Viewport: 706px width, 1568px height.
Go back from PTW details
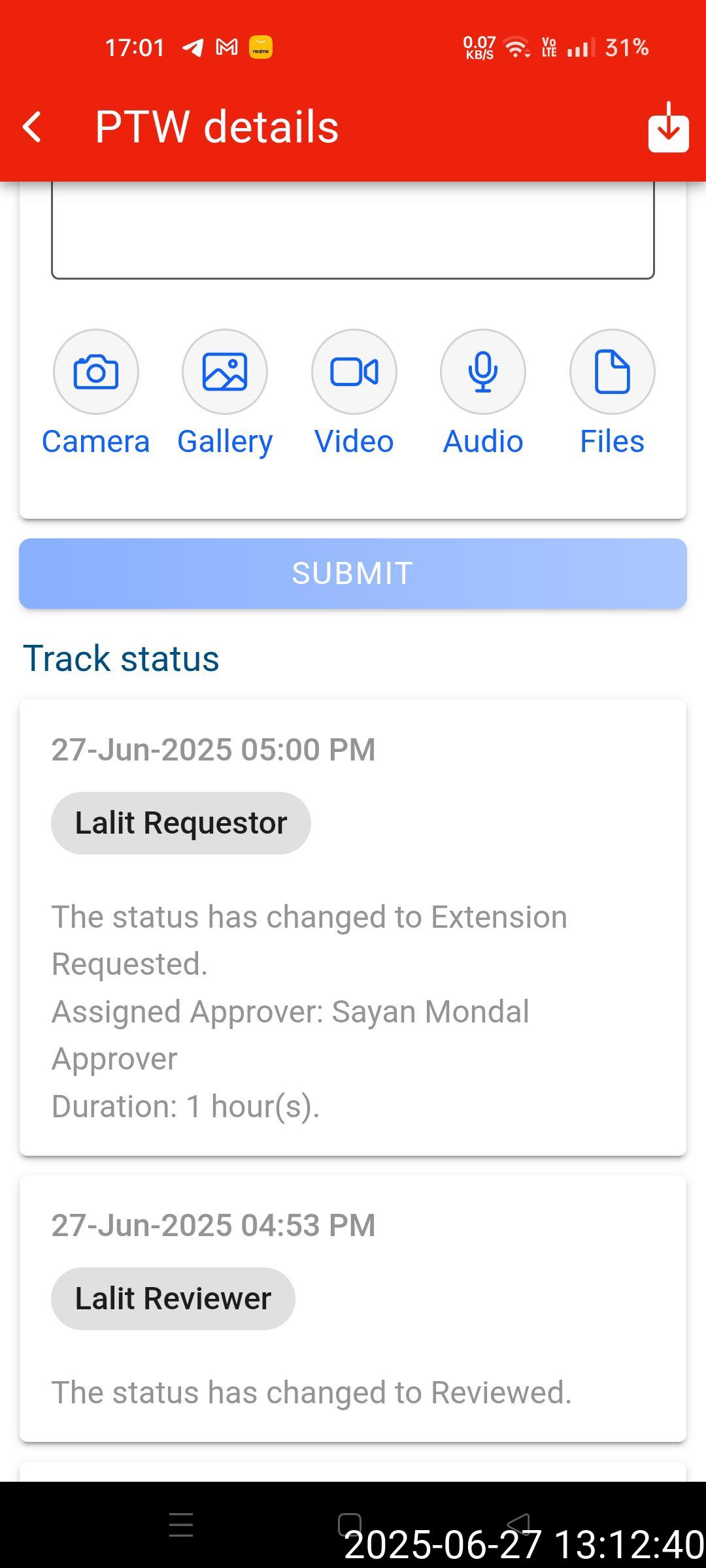pyautogui.click(x=33, y=127)
